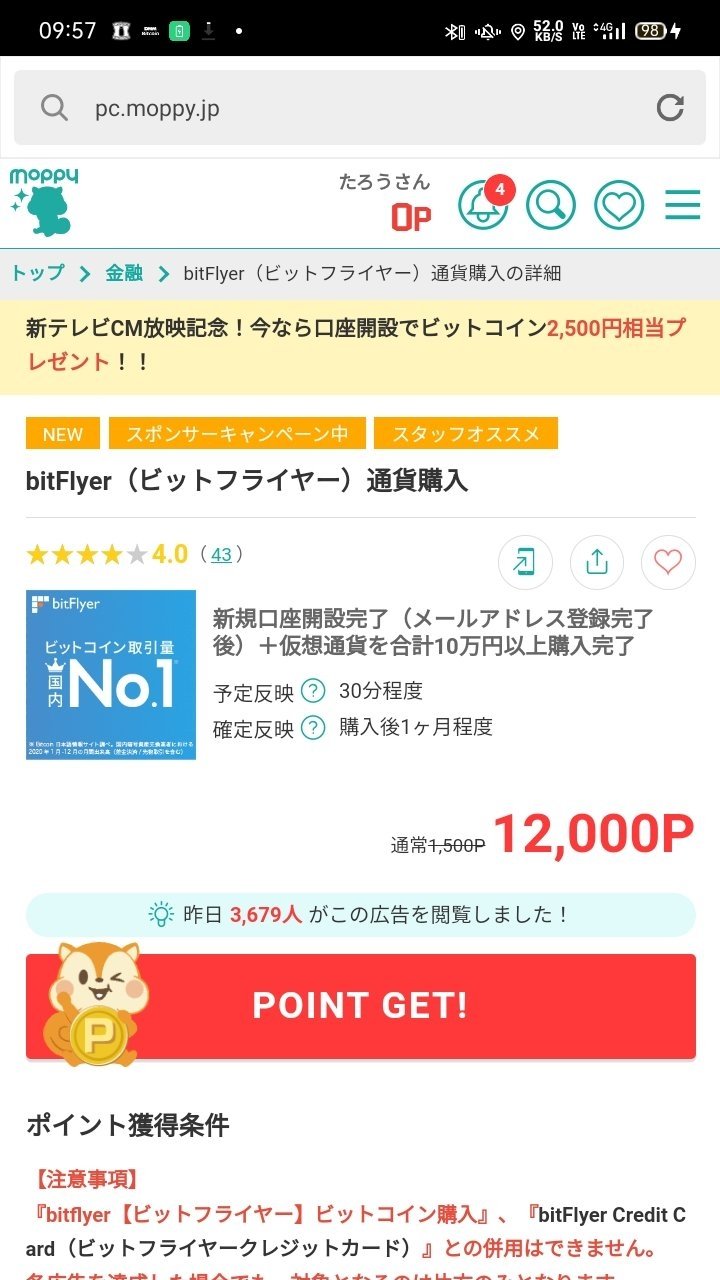Add bitFlyer offer to favorites
720x1280 pixels.
(667, 562)
